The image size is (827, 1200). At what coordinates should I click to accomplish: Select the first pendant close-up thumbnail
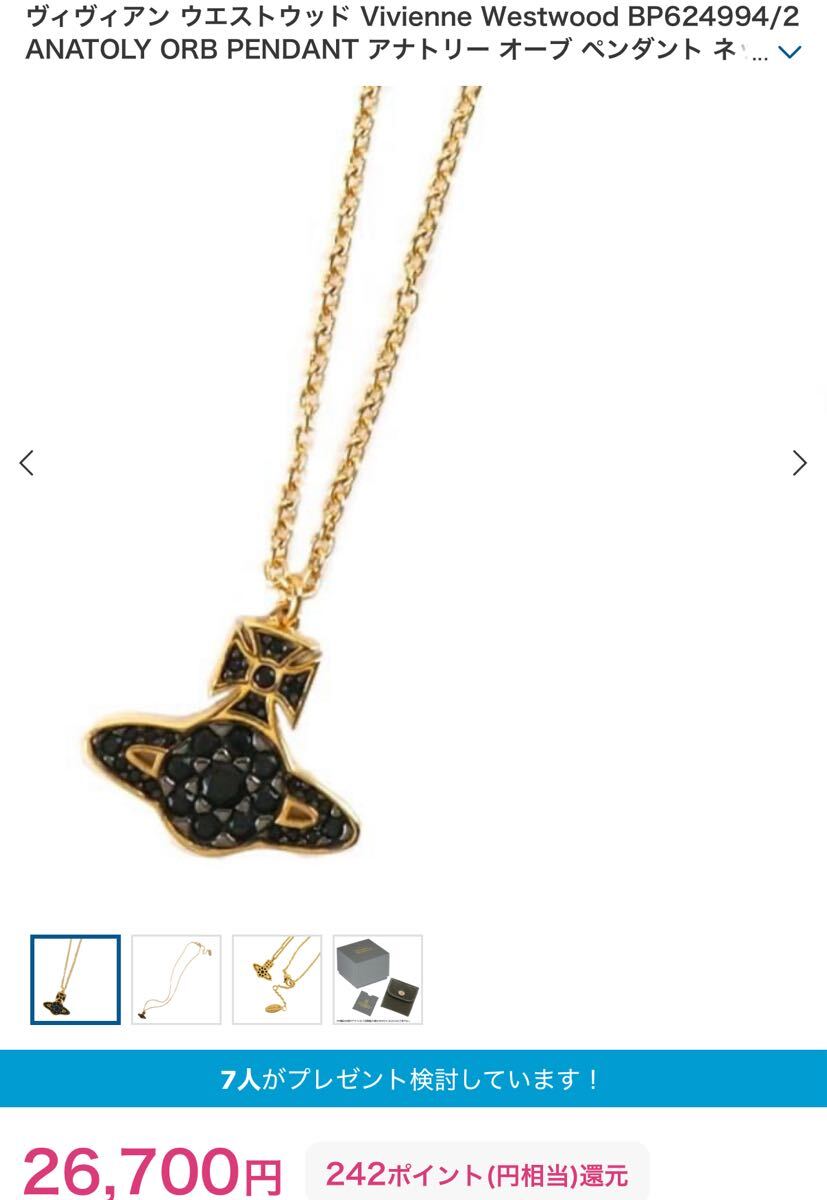tap(75, 979)
